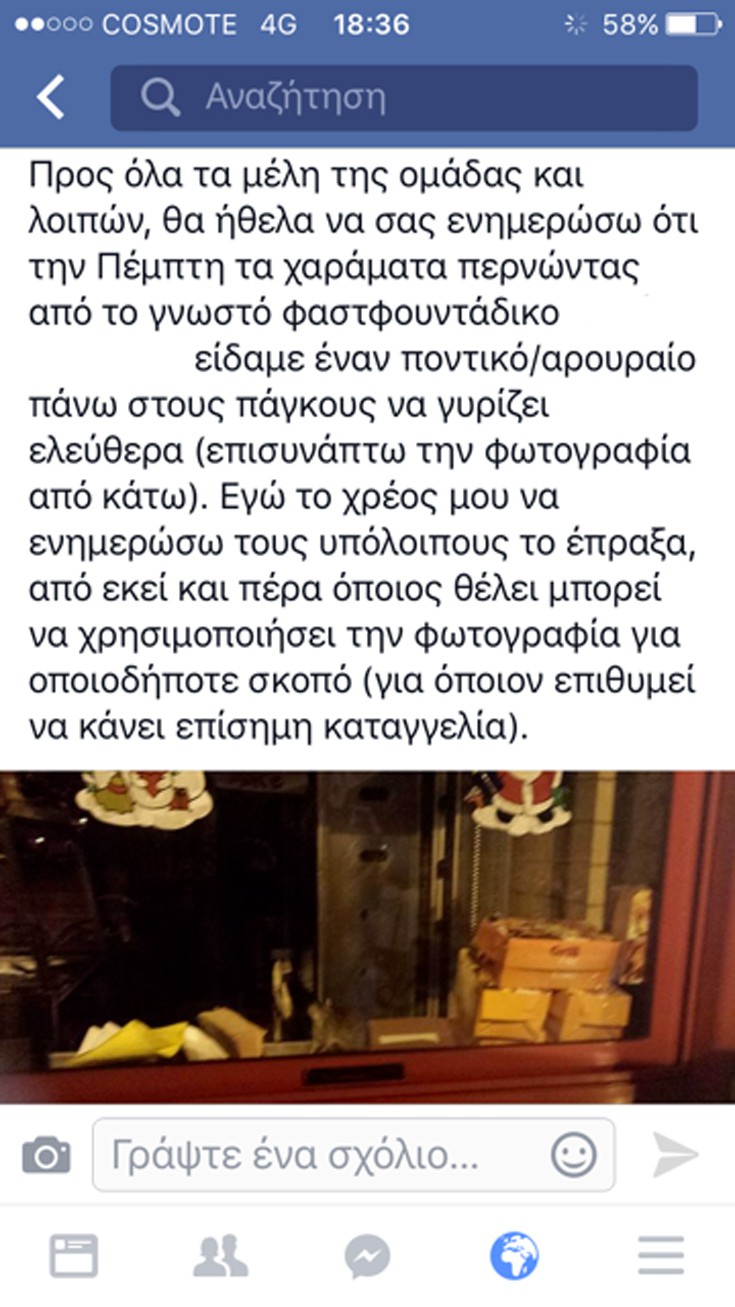Focus the 'Γράψτε ένα σχόλιο' comment box
735x1307 pixels.
pyautogui.click(x=320, y=1155)
